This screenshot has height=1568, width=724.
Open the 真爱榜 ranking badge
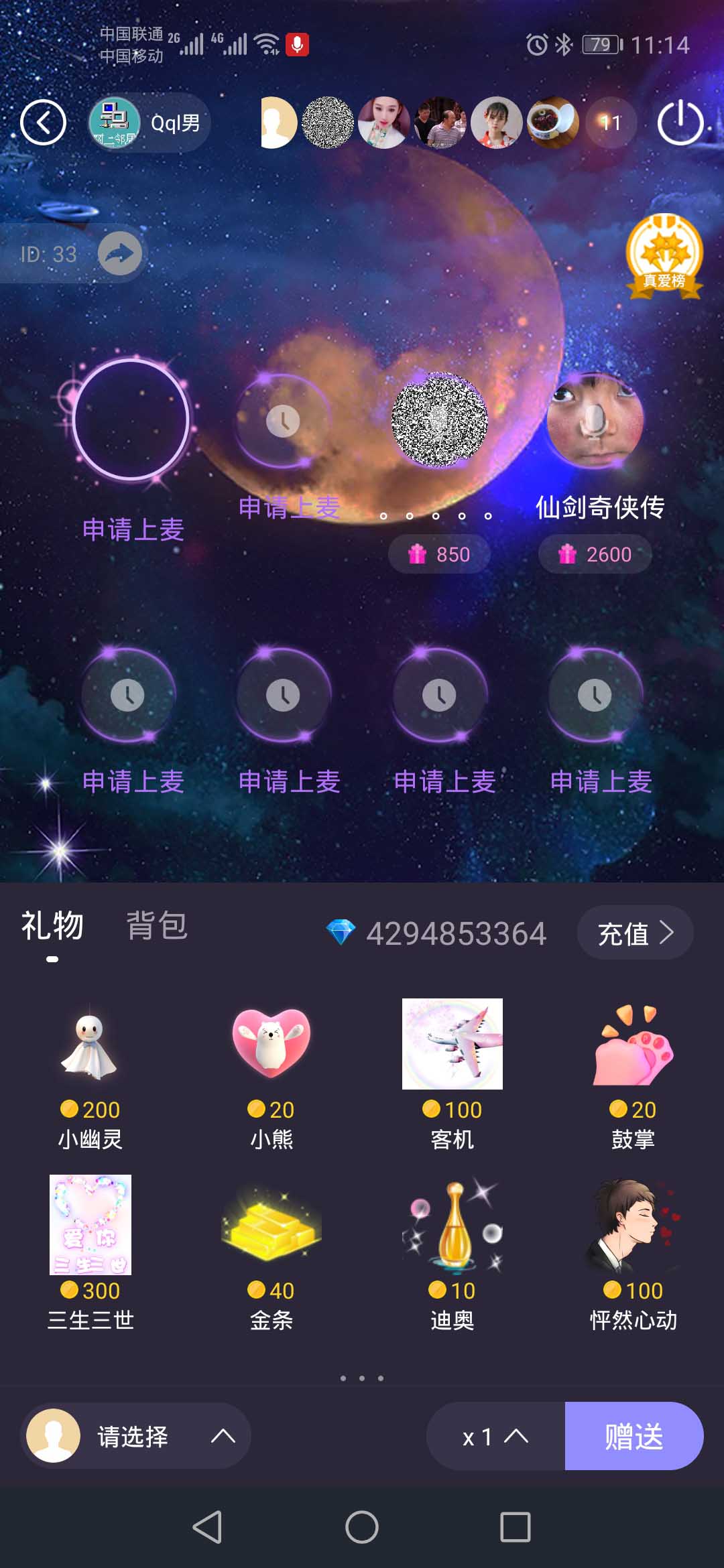pos(664,256)
